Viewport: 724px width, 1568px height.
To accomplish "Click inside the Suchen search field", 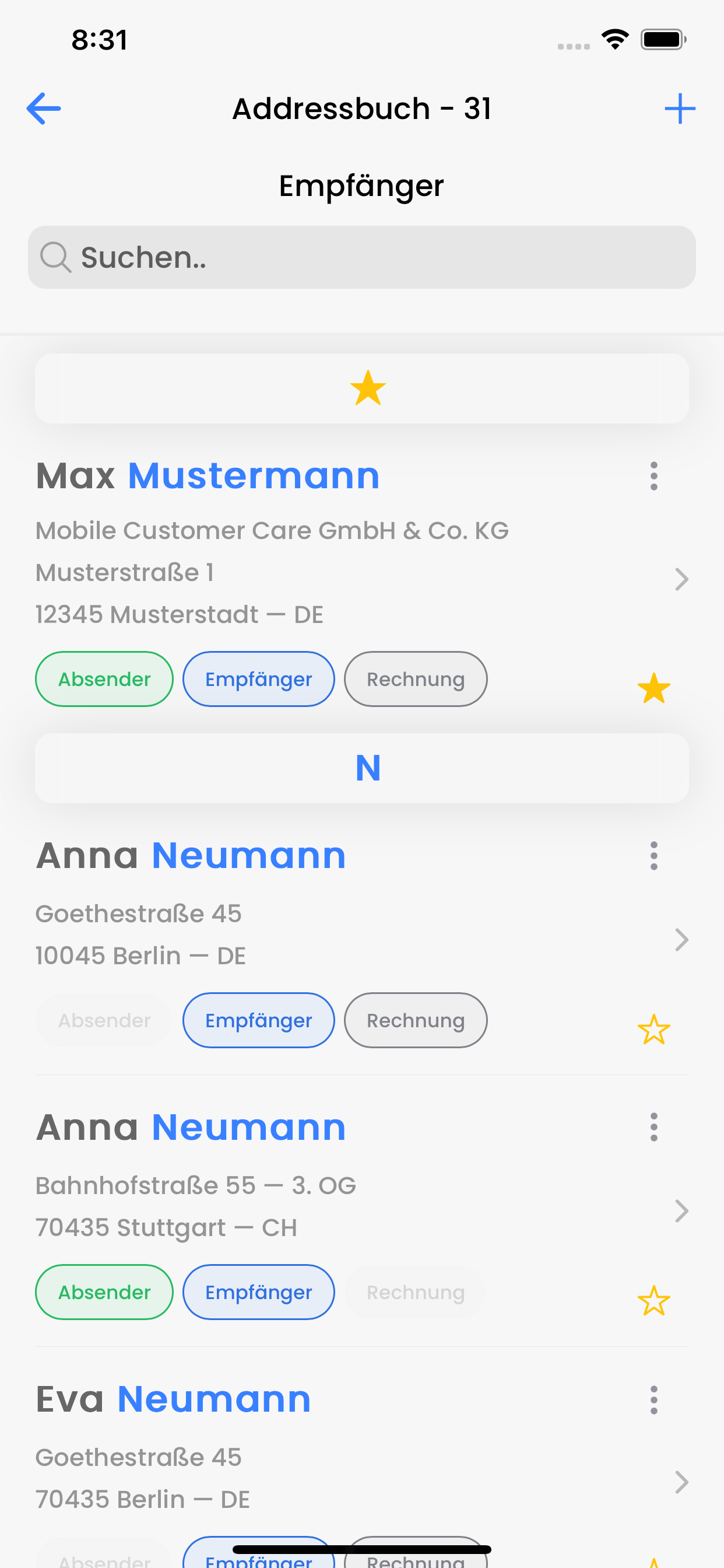I will tap(361, 257).
